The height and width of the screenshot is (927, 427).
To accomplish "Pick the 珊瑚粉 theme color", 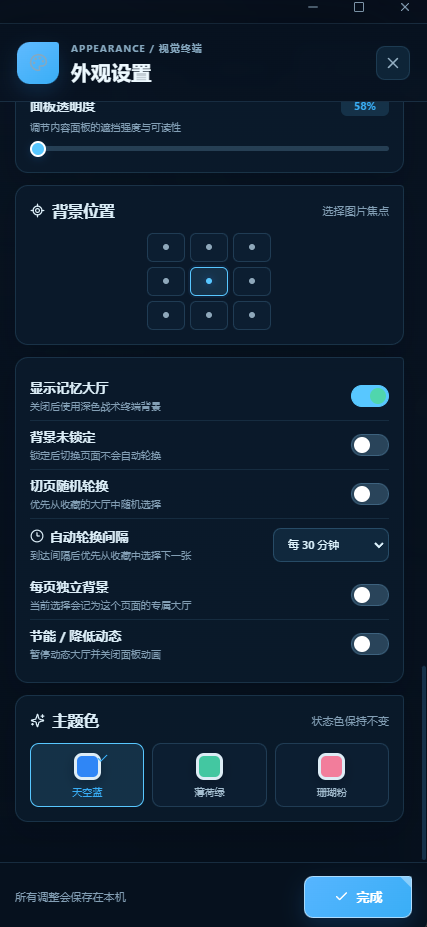I will (332, 775).
